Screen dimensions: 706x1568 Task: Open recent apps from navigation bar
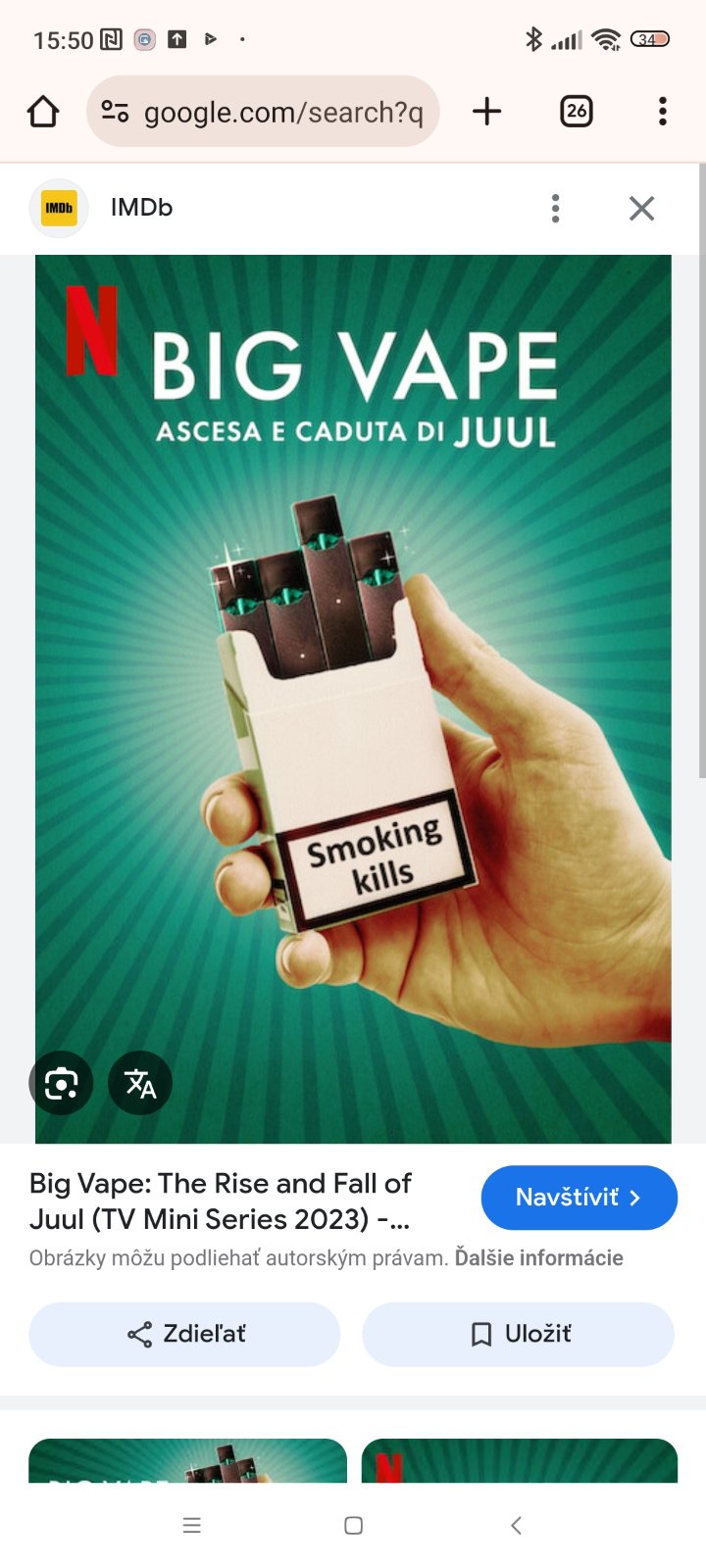(192, 1525)
